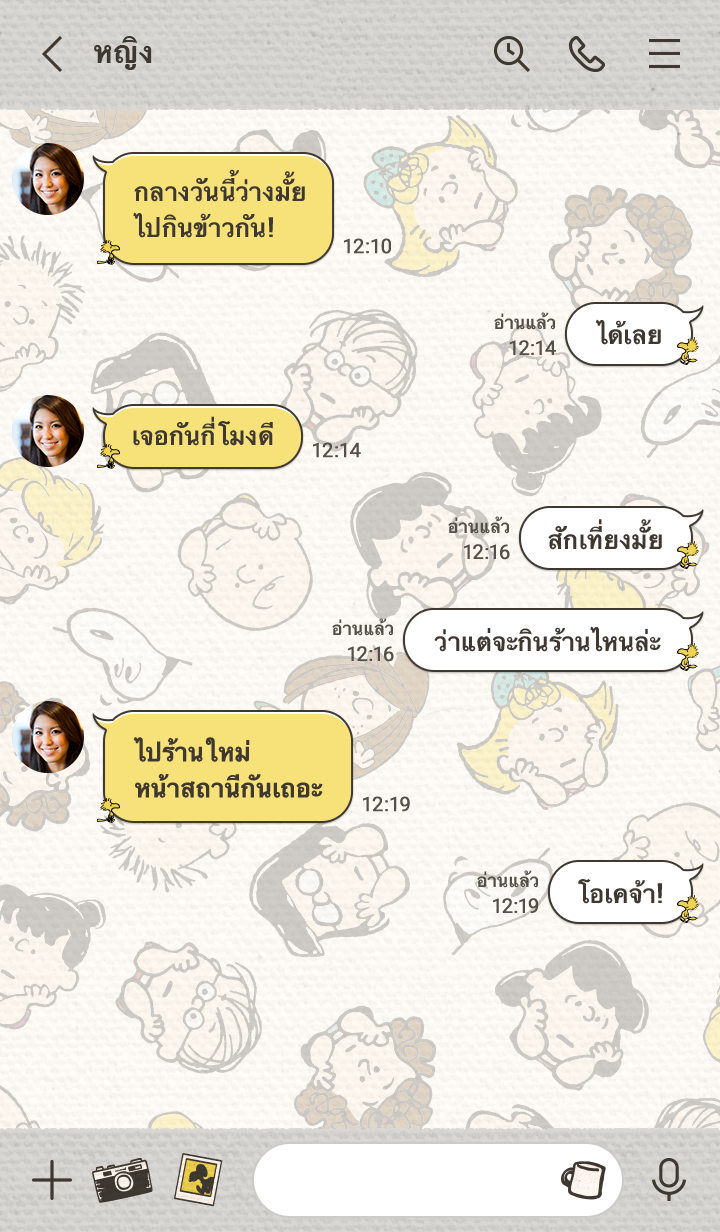Open the photo gallery picker
720x1232 pixels.
(198, 1179)
